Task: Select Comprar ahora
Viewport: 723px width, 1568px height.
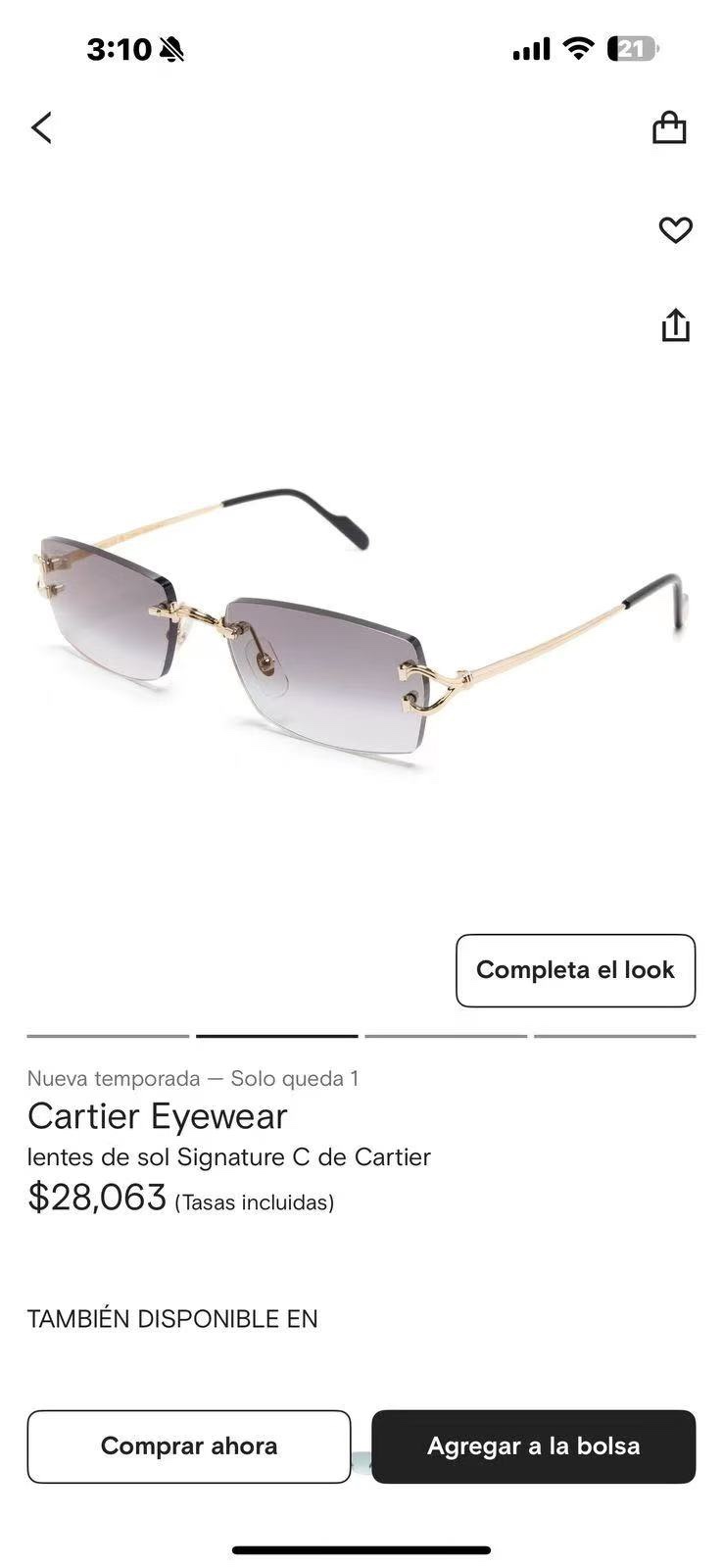Action: point(189,1446)
